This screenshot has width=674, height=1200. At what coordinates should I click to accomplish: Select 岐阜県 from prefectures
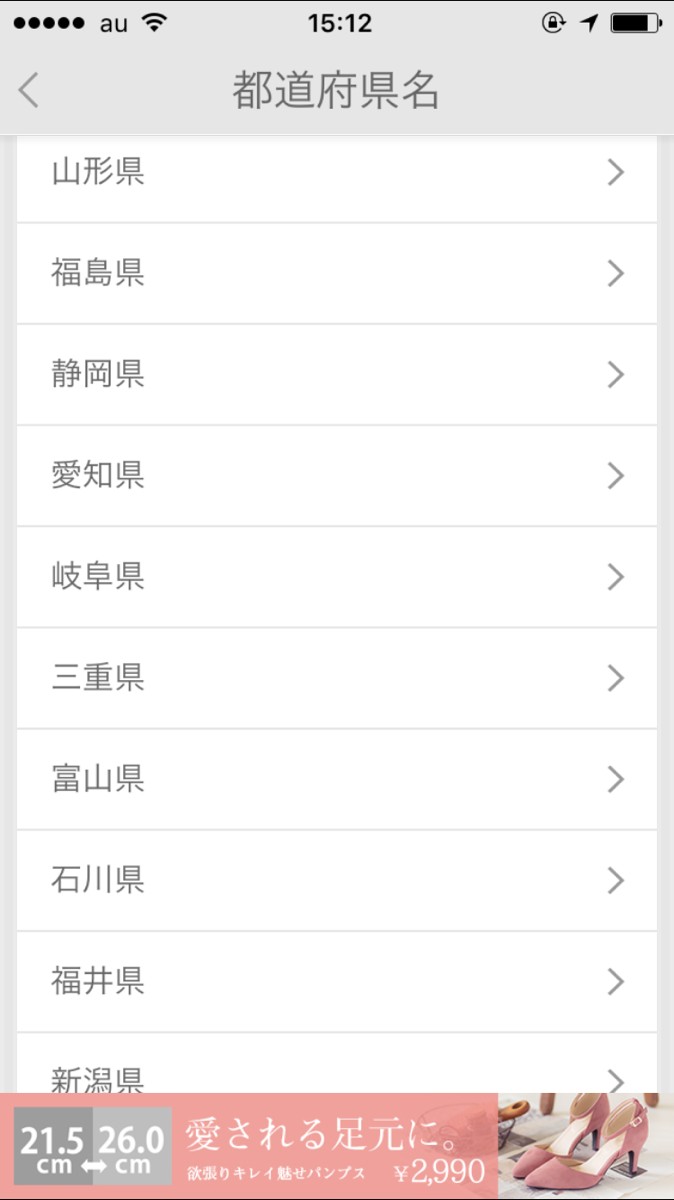pos(336,577)
